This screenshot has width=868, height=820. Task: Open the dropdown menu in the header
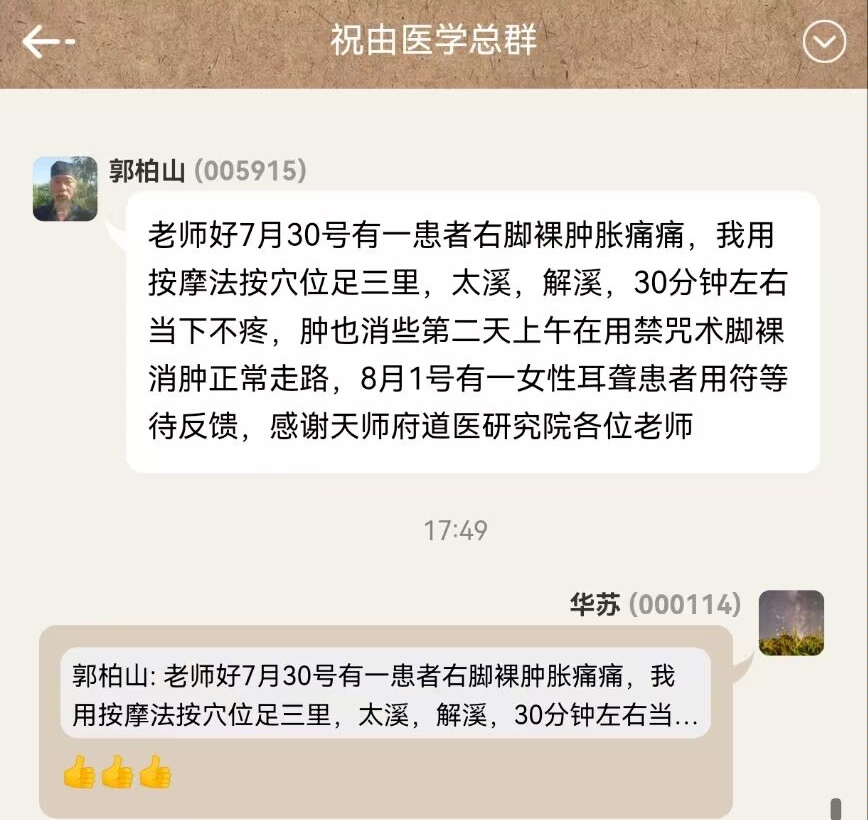(x=824, y=42)
